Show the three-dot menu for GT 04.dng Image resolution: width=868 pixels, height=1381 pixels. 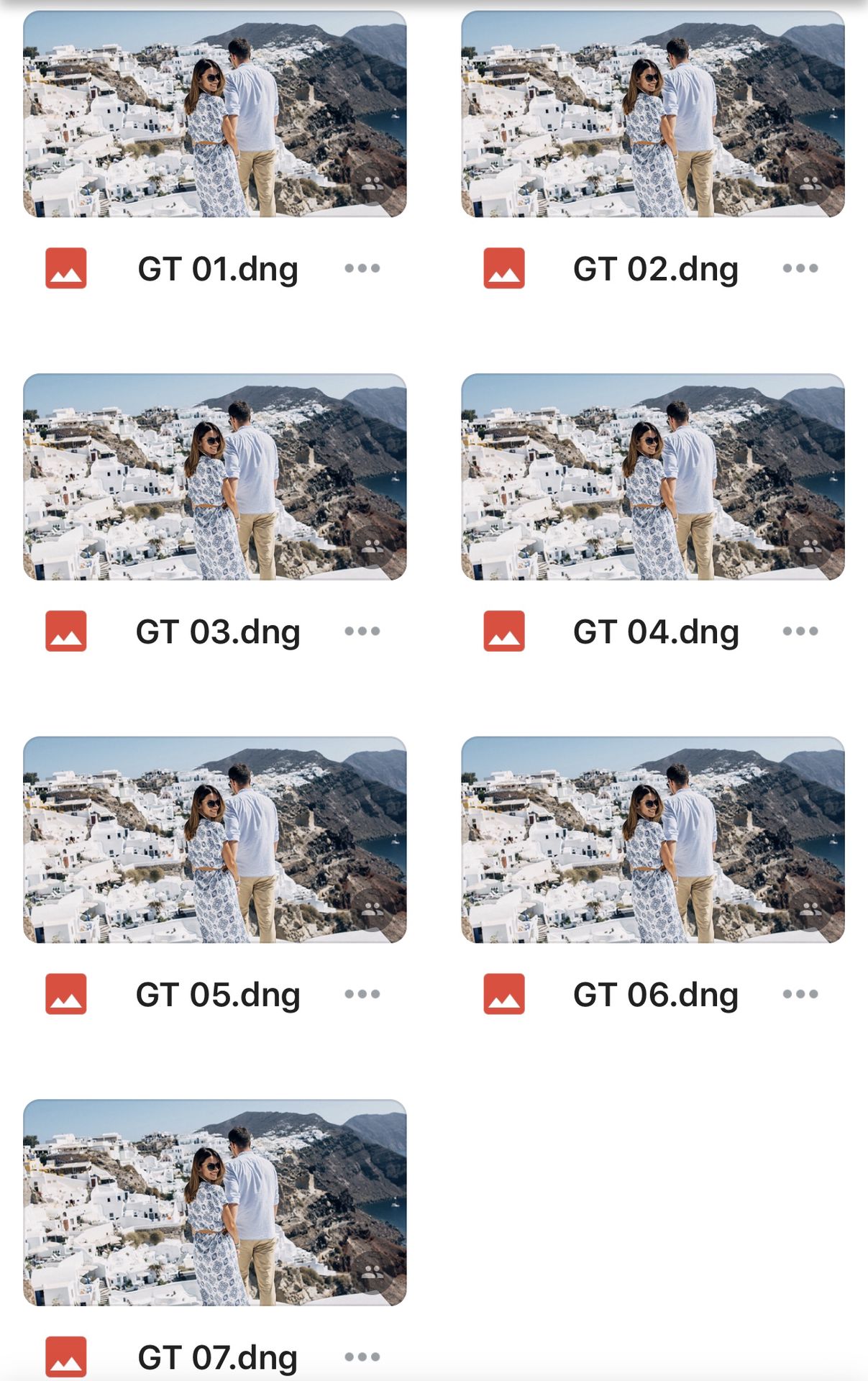pos(800,632)
